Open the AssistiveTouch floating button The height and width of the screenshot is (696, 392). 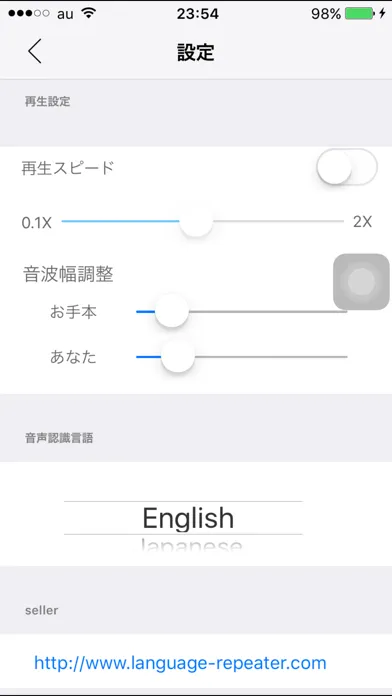click(361, 281)
